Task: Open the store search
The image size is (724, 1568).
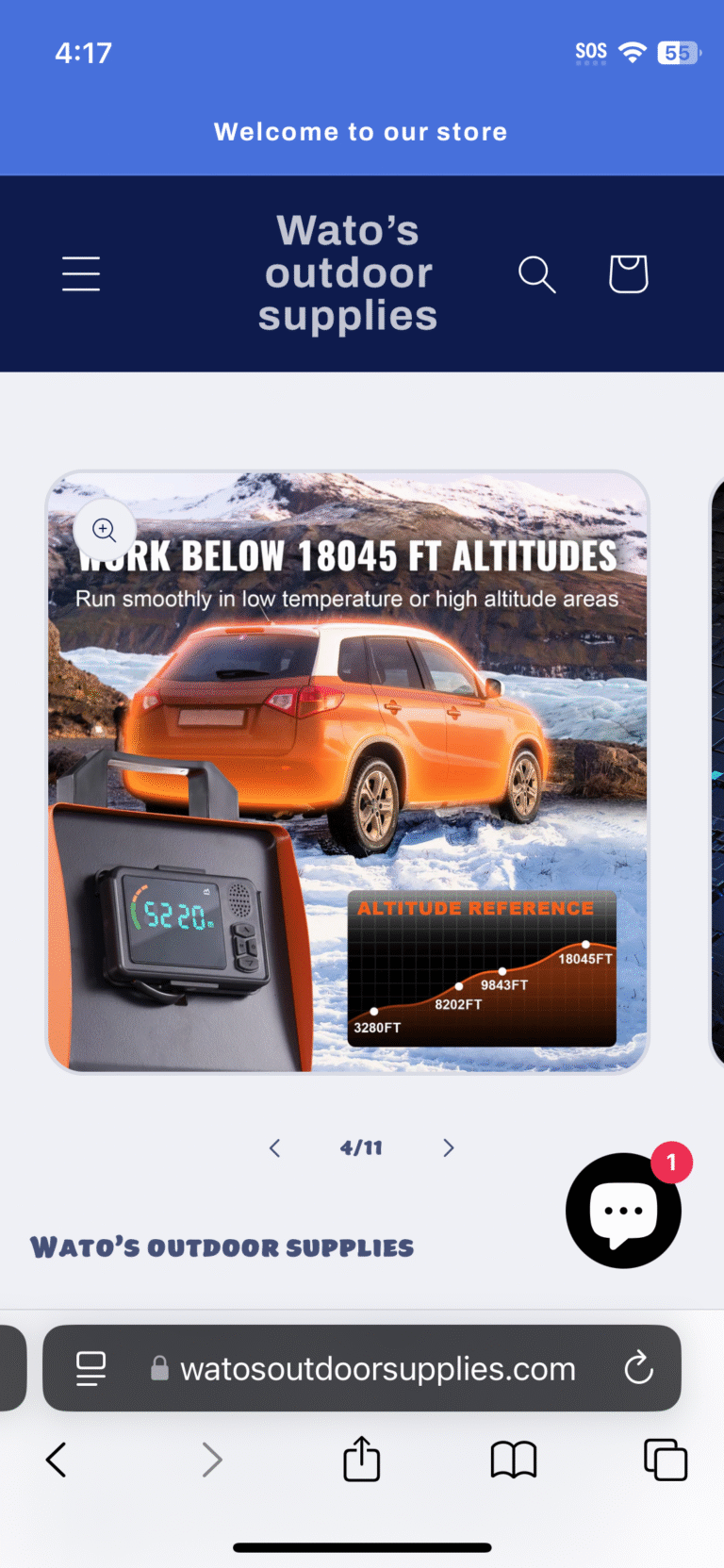Action: 536,274
